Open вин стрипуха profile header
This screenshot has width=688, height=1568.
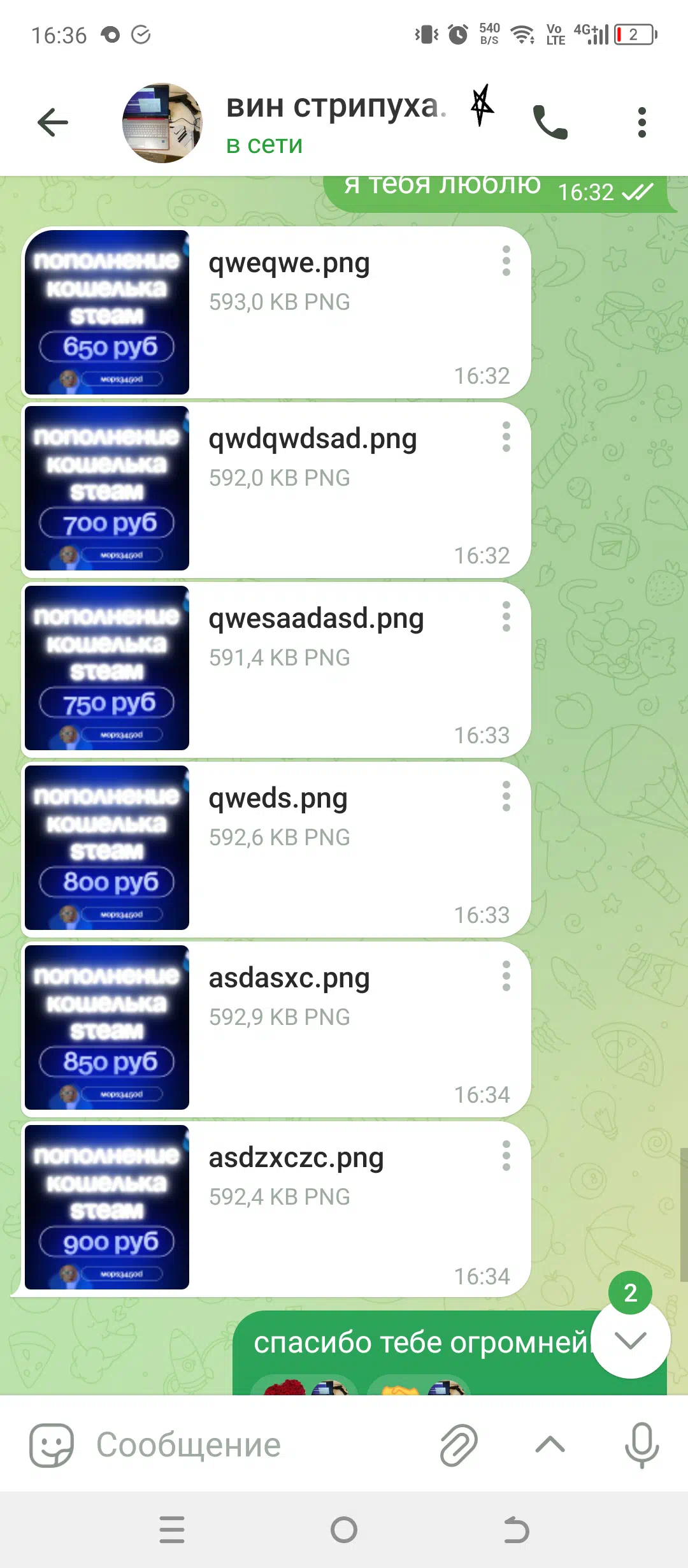336,122
